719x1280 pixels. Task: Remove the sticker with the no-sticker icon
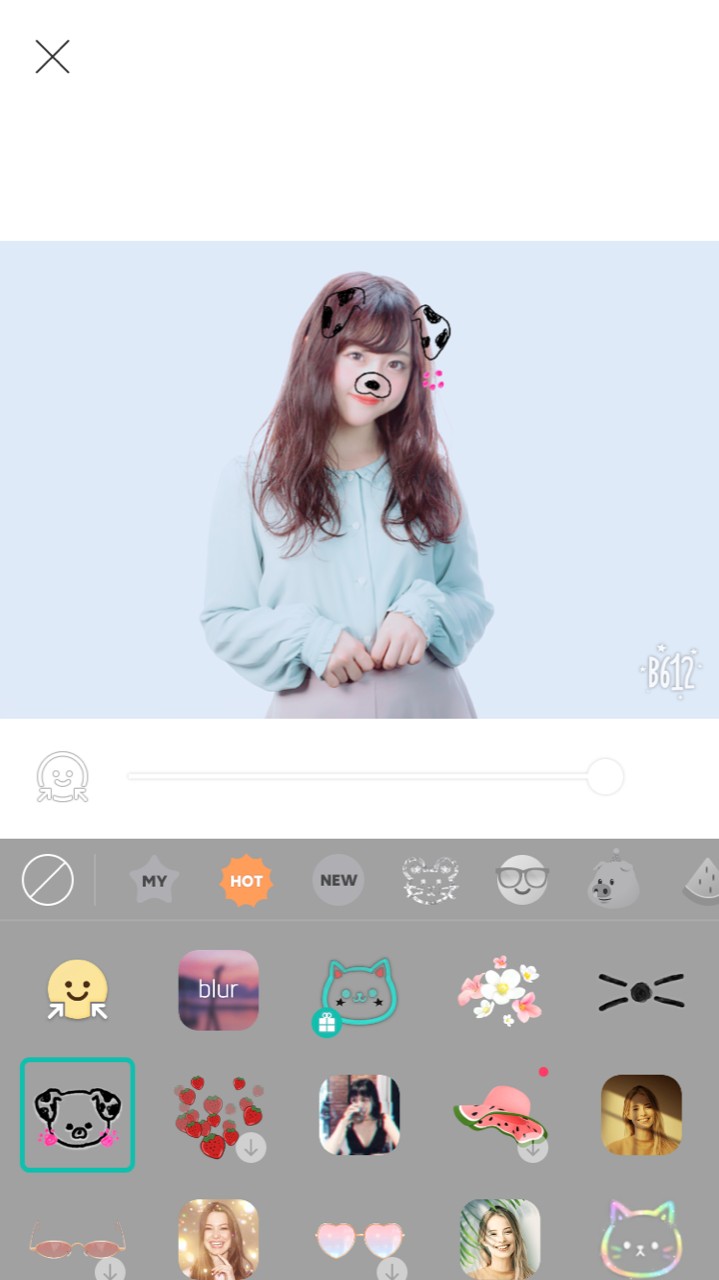point(48,880)
